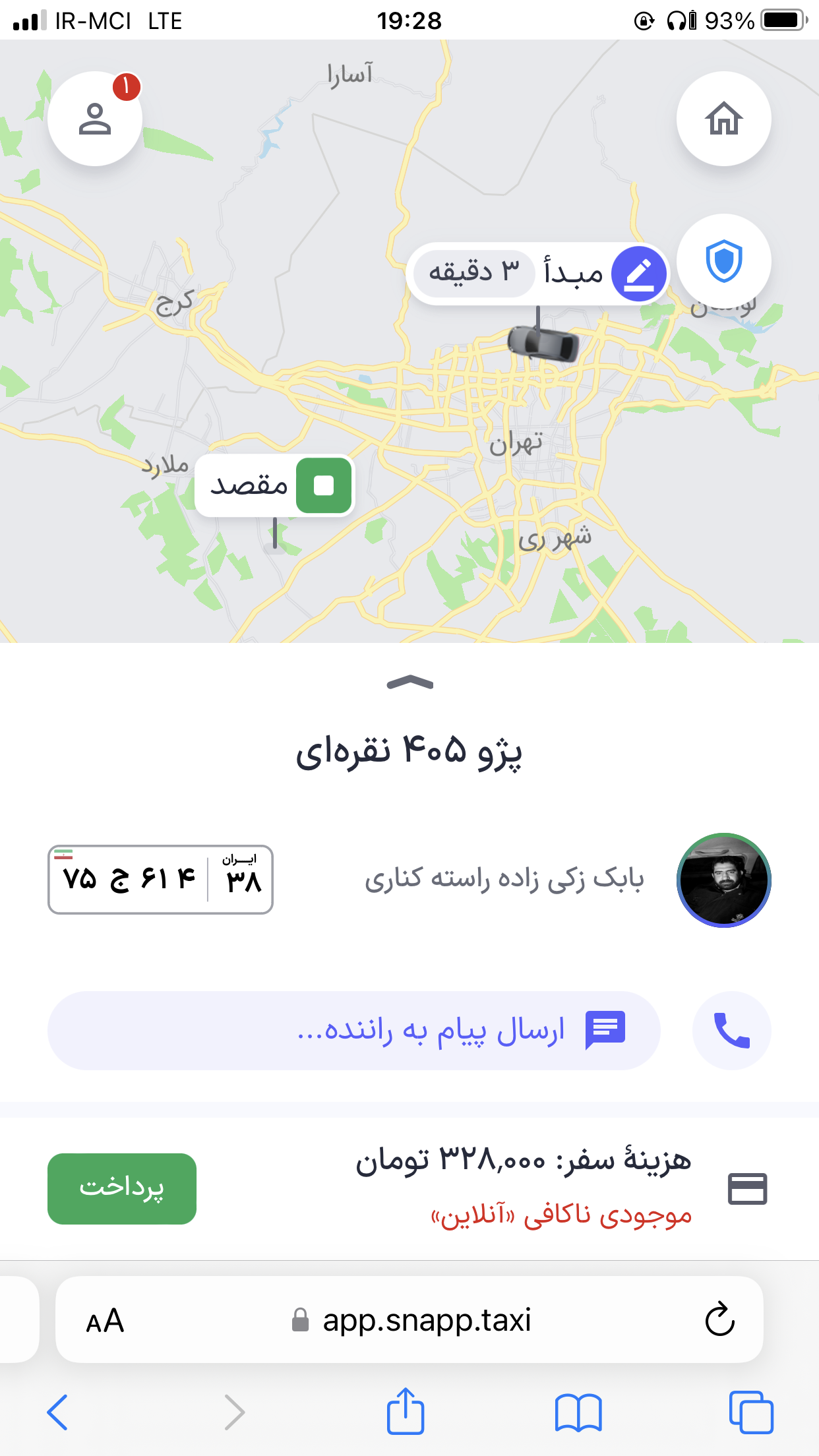
Task: Go back in Safari
Action: tap(57, 1412)
